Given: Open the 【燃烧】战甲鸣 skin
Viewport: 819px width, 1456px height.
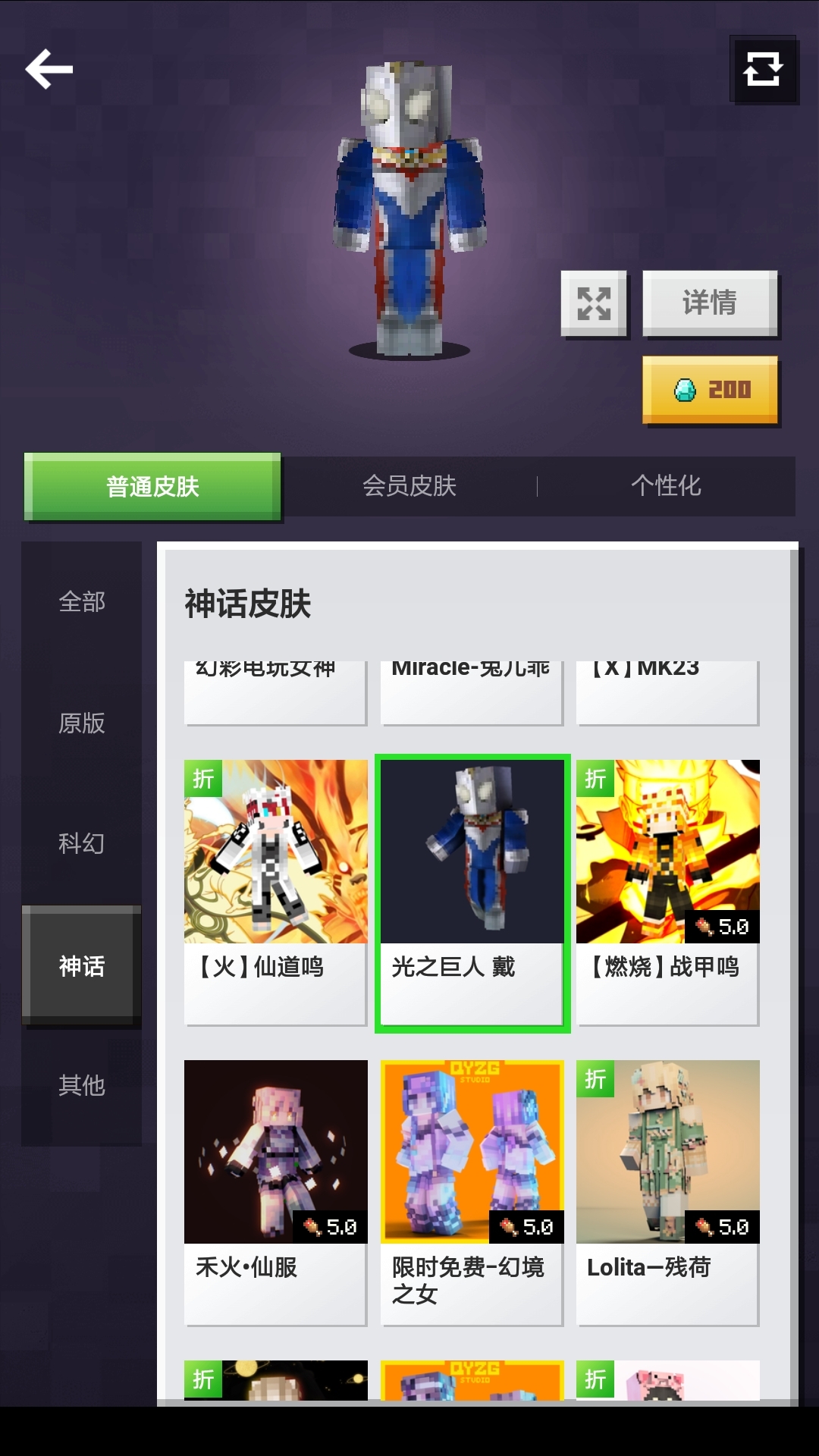Looking at the screenshot, I should click(x=667, y=892).
